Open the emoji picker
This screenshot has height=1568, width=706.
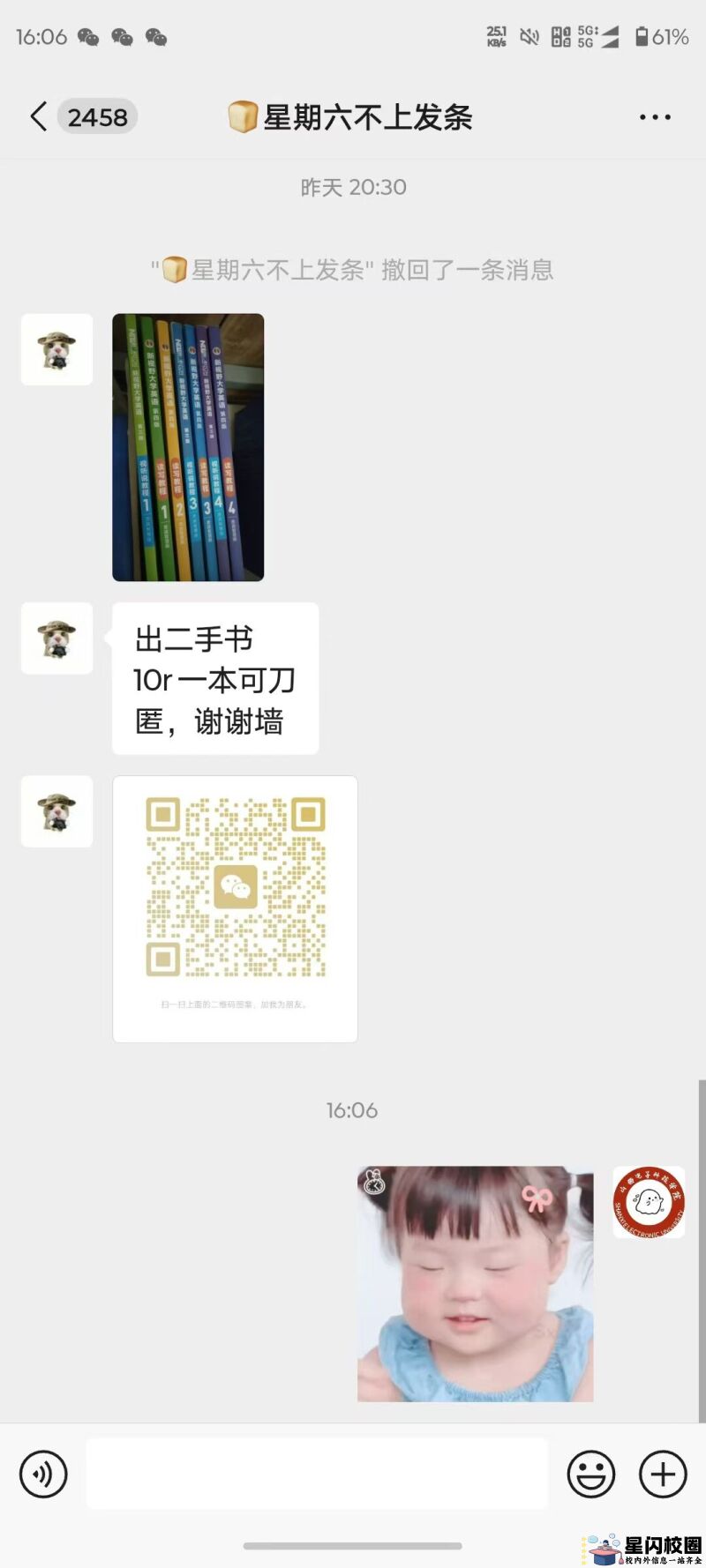[590, 1474]
